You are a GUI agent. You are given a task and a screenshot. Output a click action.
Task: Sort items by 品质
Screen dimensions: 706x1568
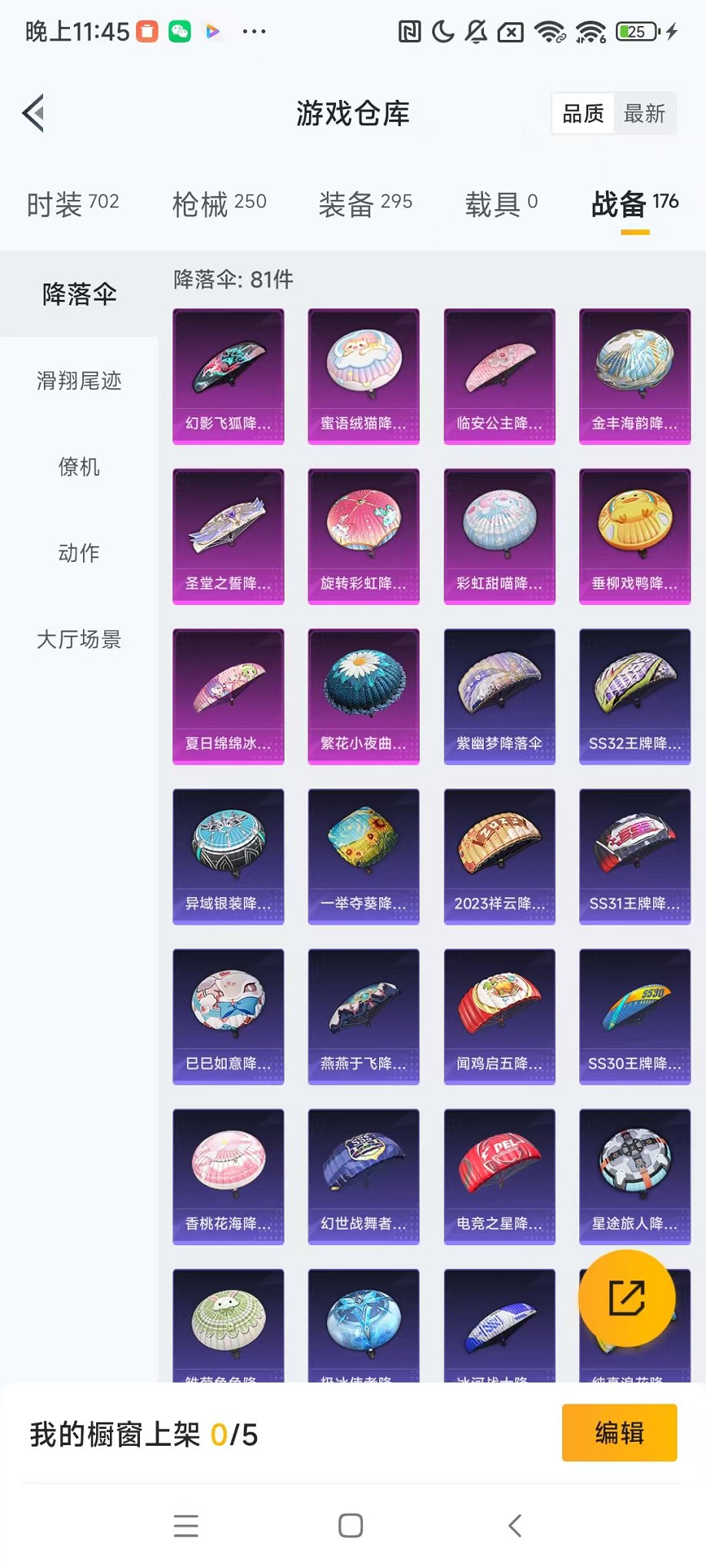[584, 114]
